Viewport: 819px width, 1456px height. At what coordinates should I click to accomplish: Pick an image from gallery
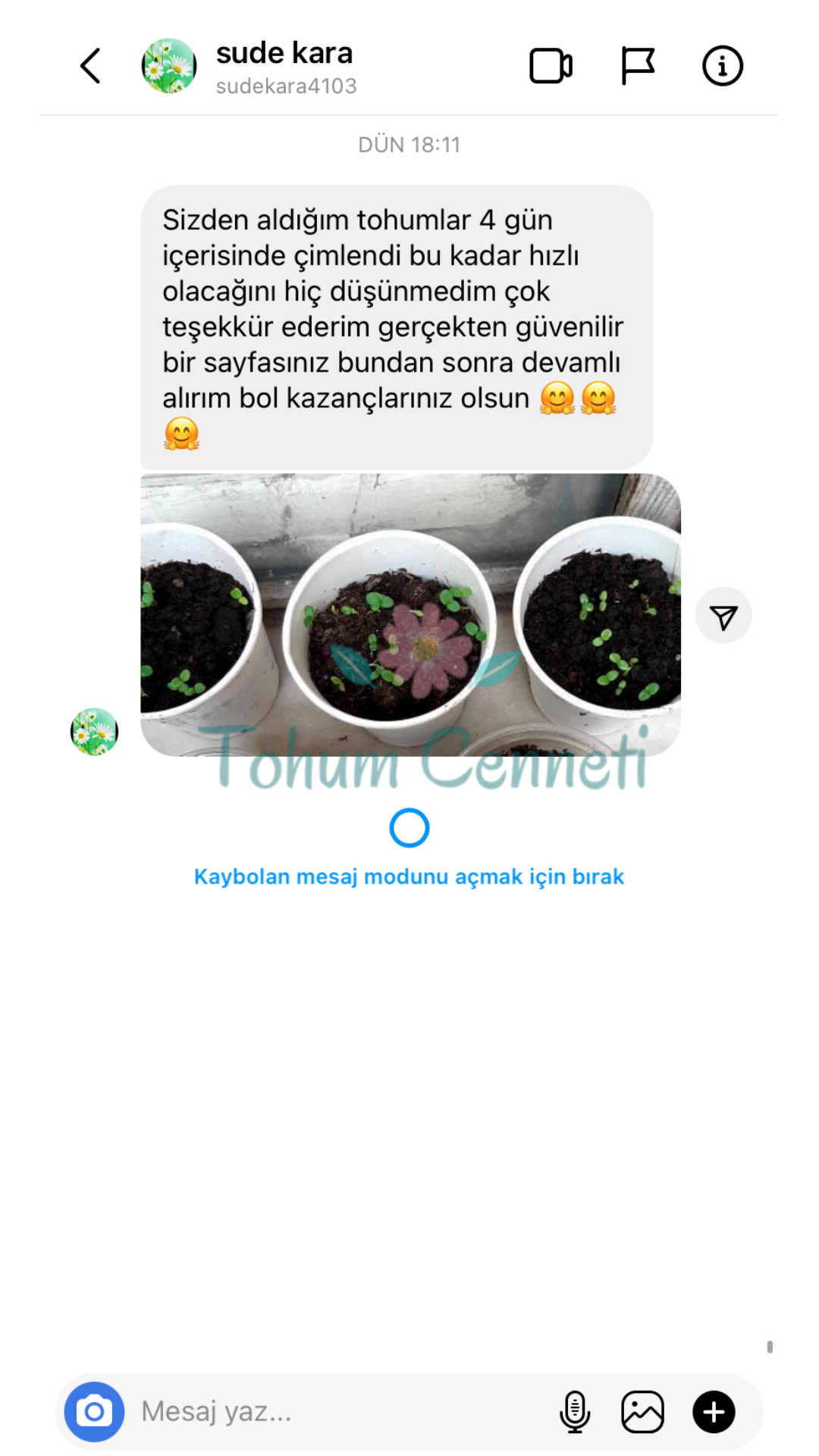(642, 1412)
